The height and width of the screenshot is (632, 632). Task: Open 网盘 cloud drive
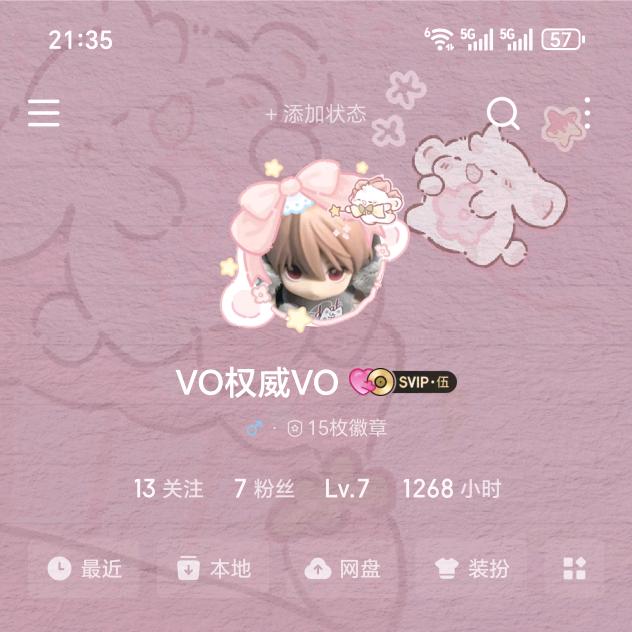343,569
